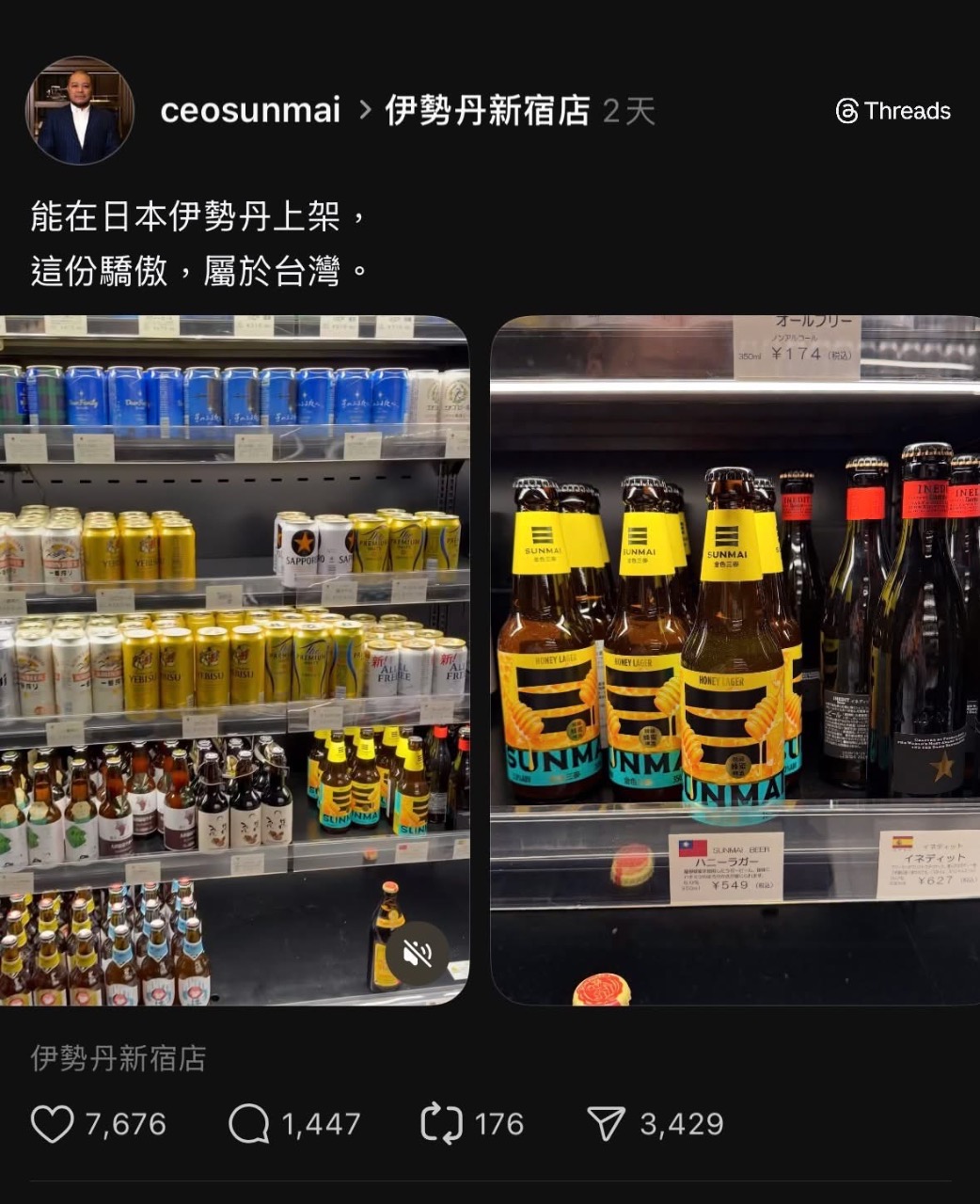Share this post via send icon
This screenshot has width=980, height=1204.
click(607, 1124)
